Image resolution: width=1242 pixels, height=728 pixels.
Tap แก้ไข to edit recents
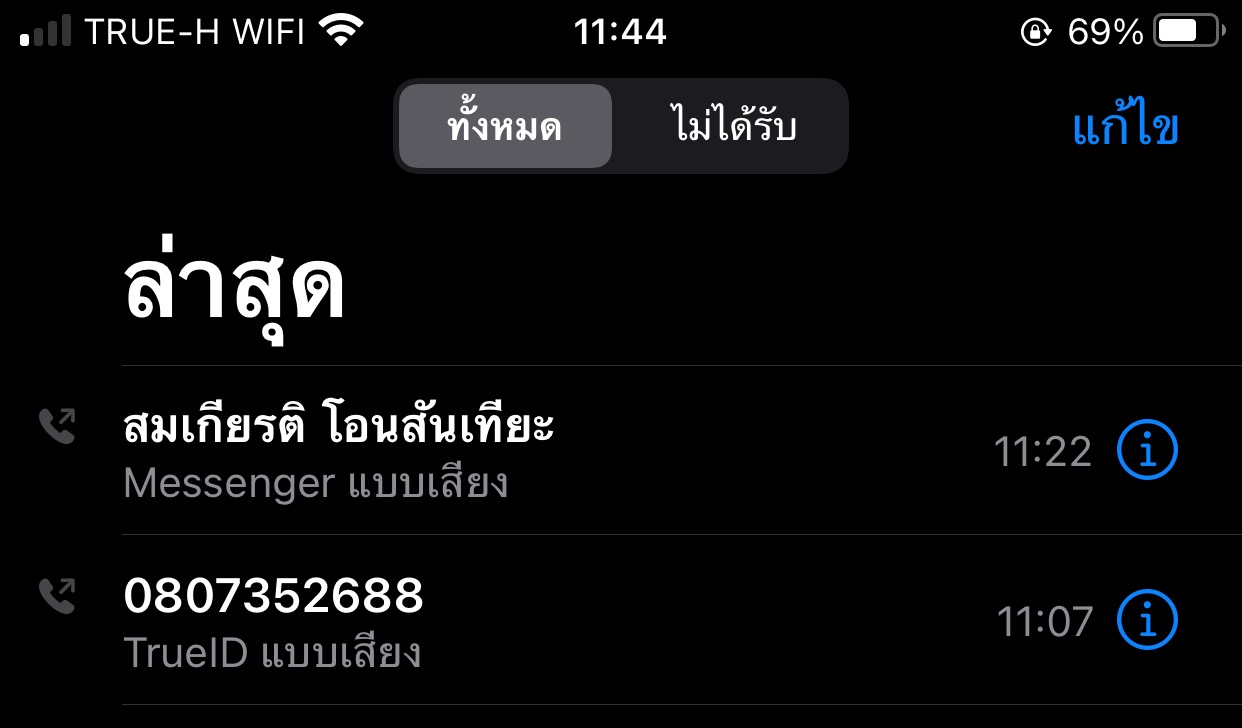[1125, 128]
